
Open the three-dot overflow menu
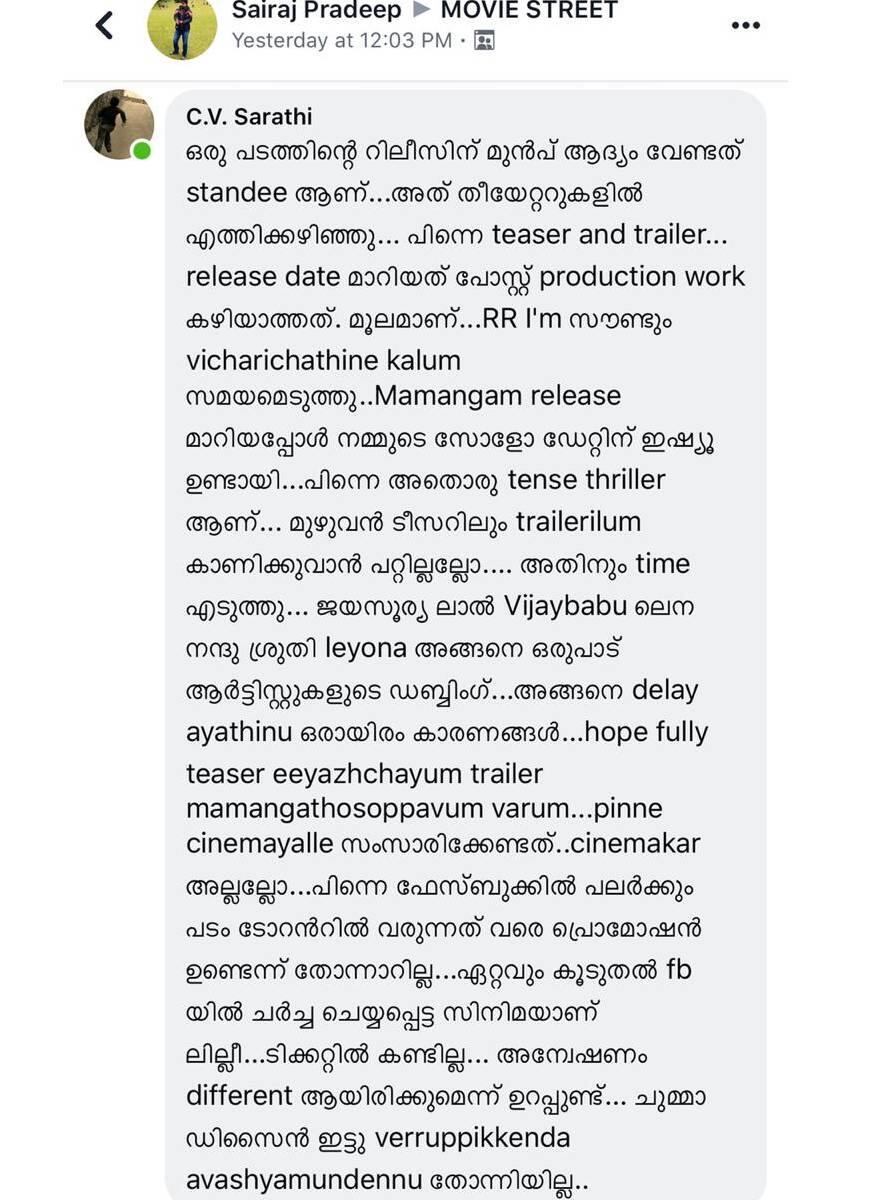coord(745,26)
